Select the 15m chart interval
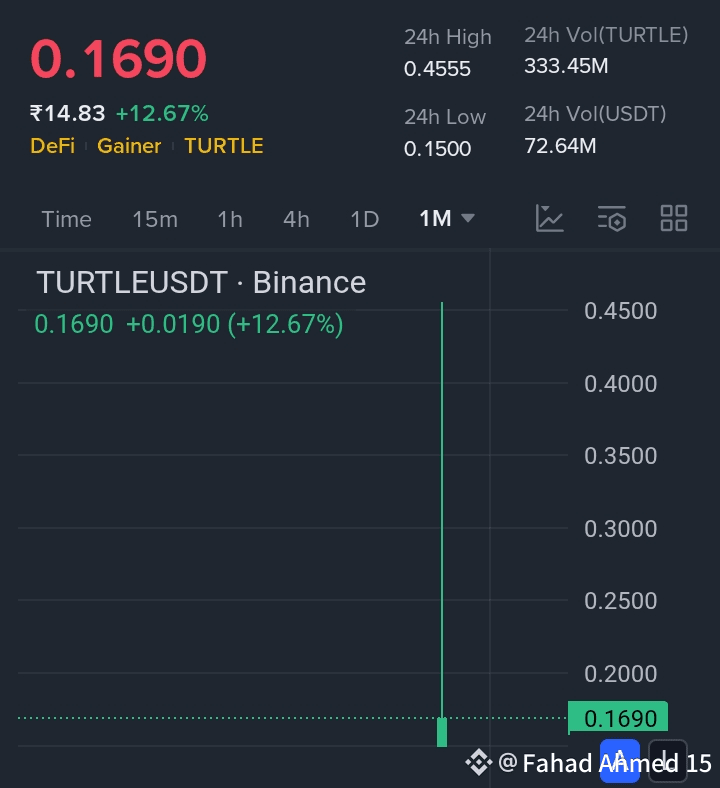This screenshot has width=720, height=788. pos(155,219)
